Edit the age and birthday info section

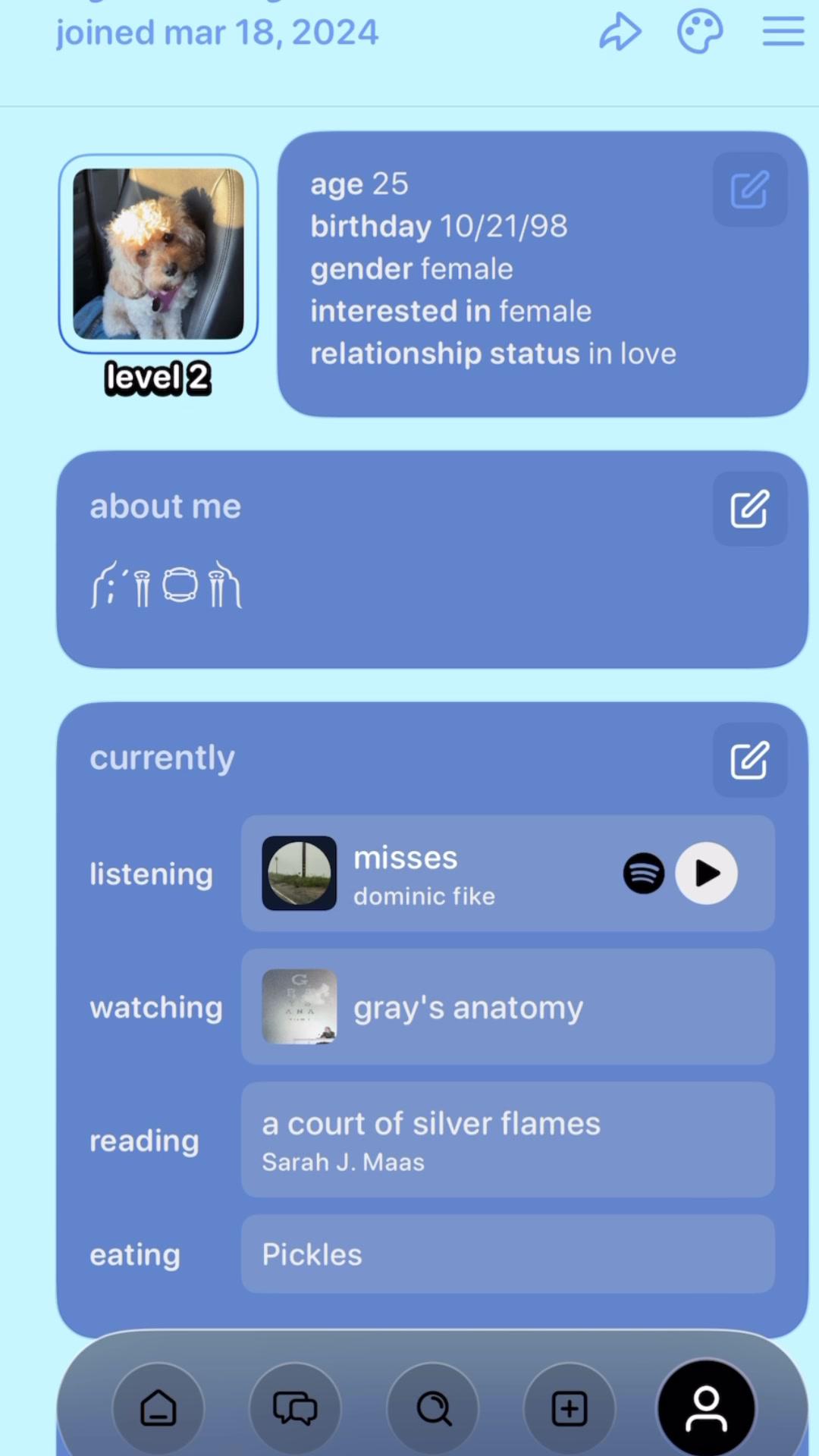[x=748, y=189]
